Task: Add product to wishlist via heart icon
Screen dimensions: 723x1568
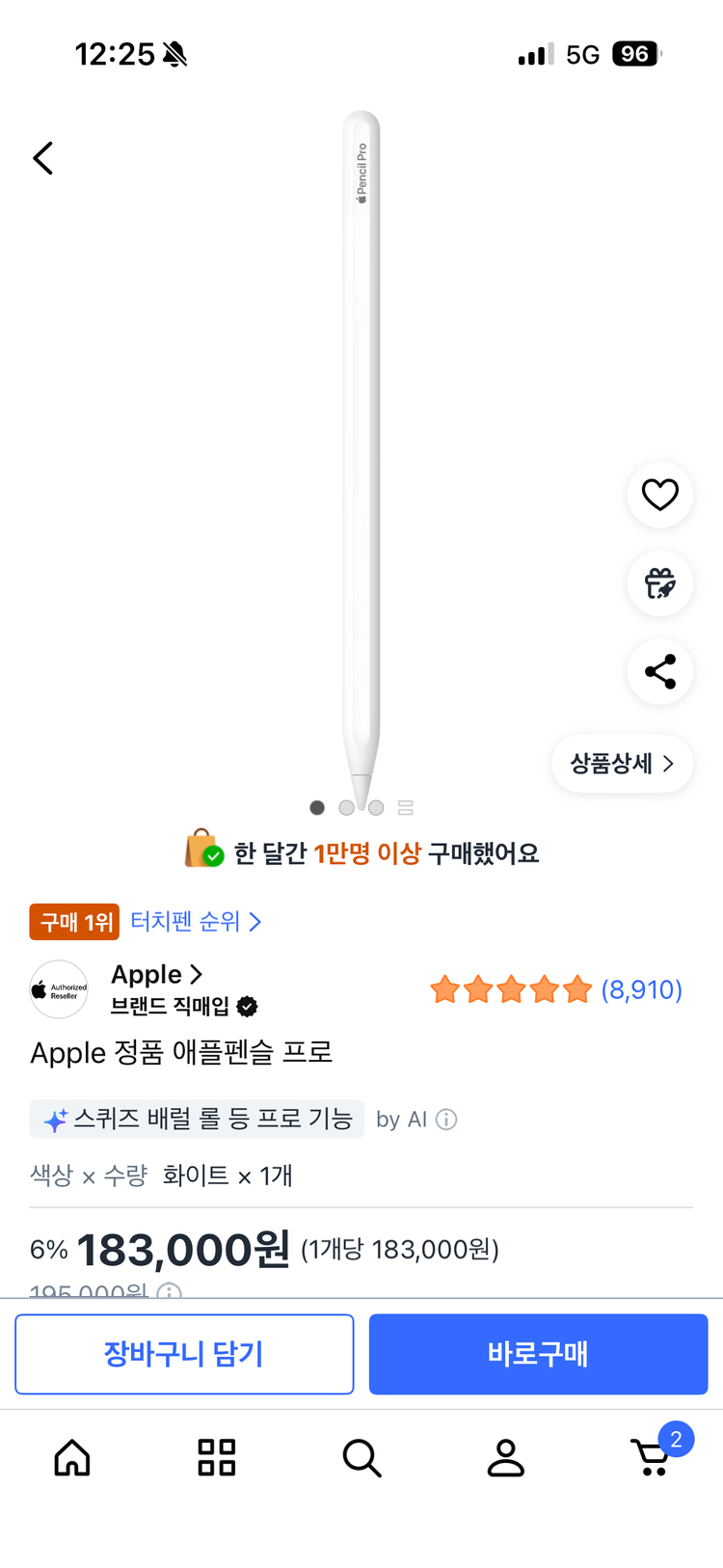Action: [659, 495]
